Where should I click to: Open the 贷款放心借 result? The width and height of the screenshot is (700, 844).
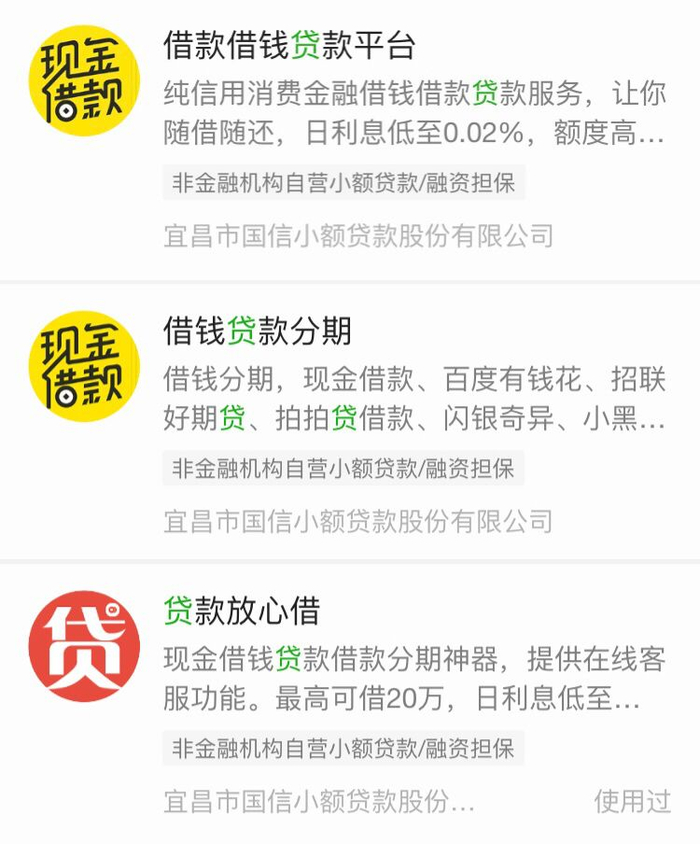coord(242,610)
